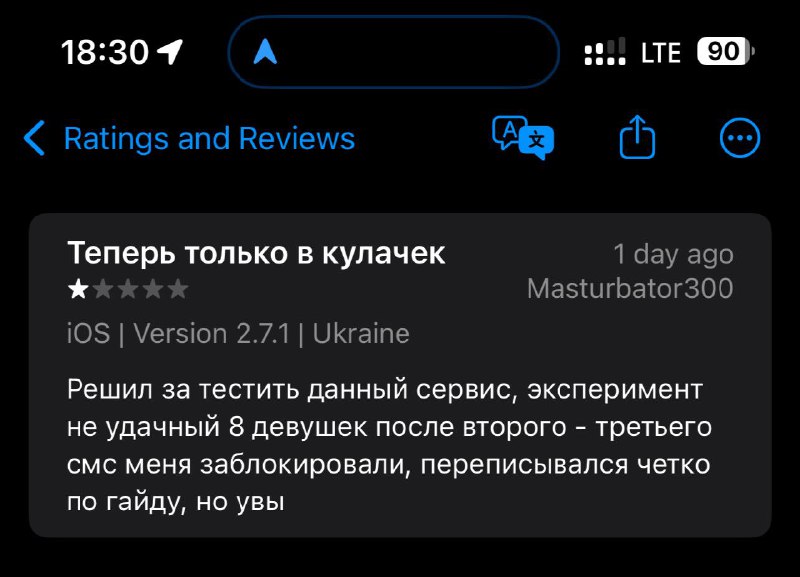Go back to Ratings and Reviews

[190, 138]
